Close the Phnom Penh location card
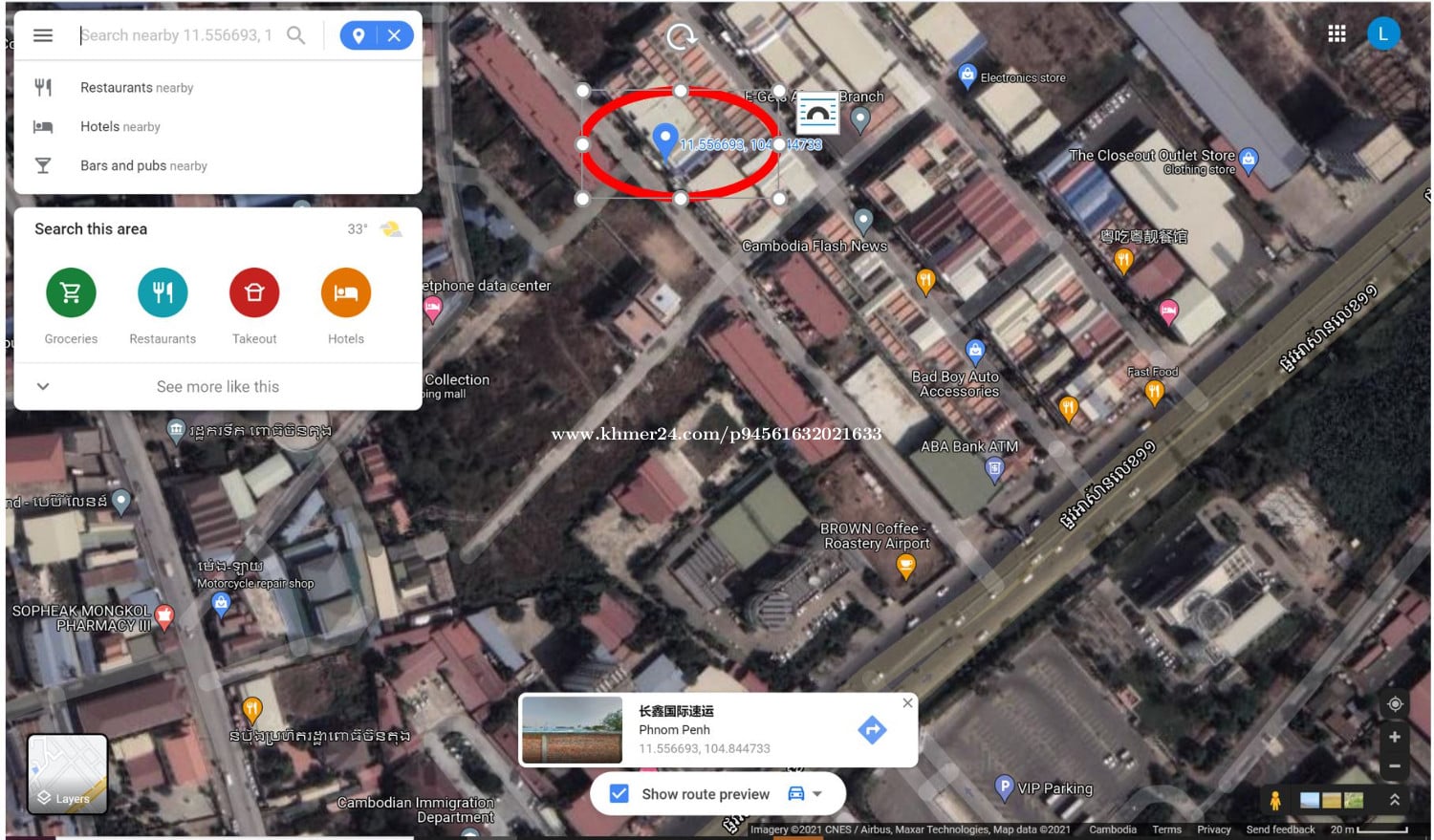1434x840 pixels. tap(907, 703)
